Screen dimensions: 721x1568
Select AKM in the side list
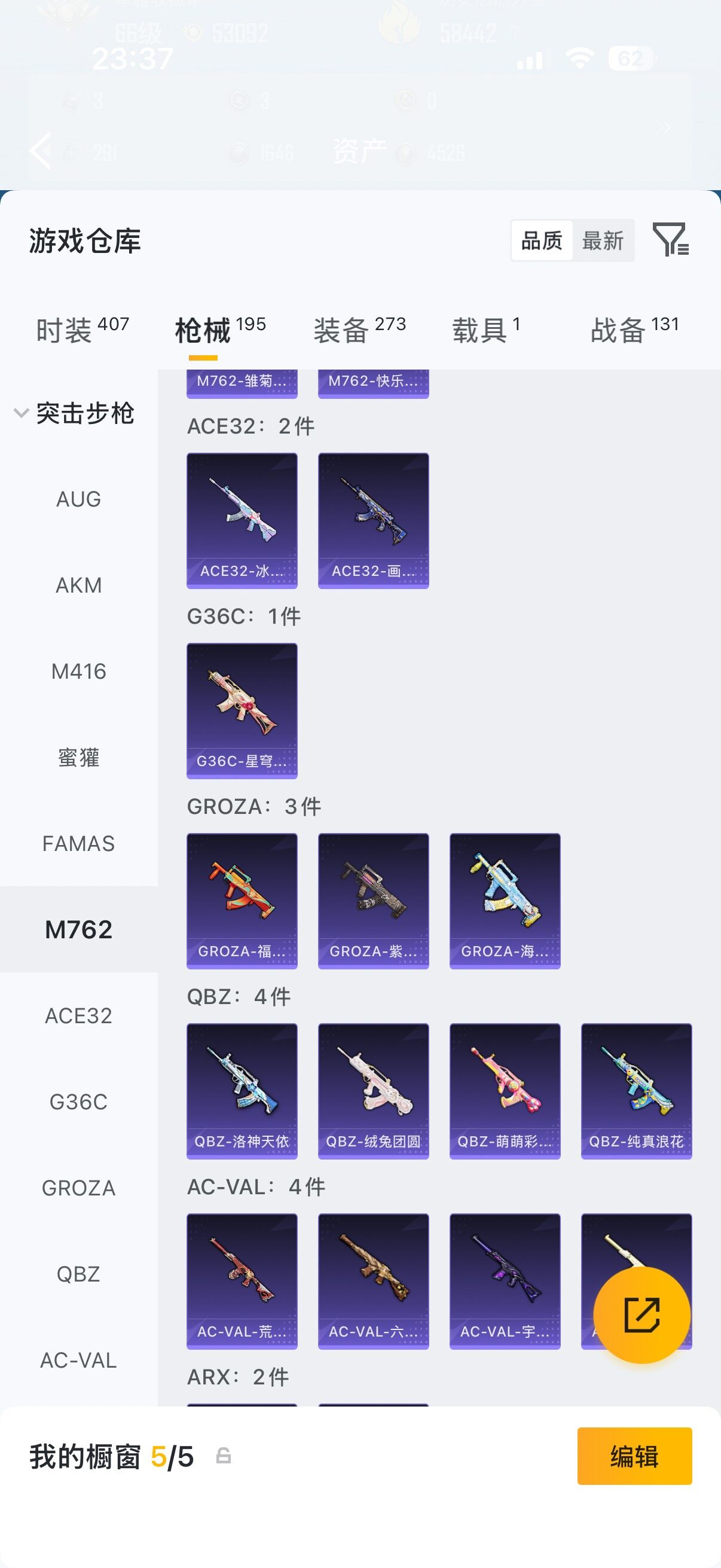click(78, 585)
